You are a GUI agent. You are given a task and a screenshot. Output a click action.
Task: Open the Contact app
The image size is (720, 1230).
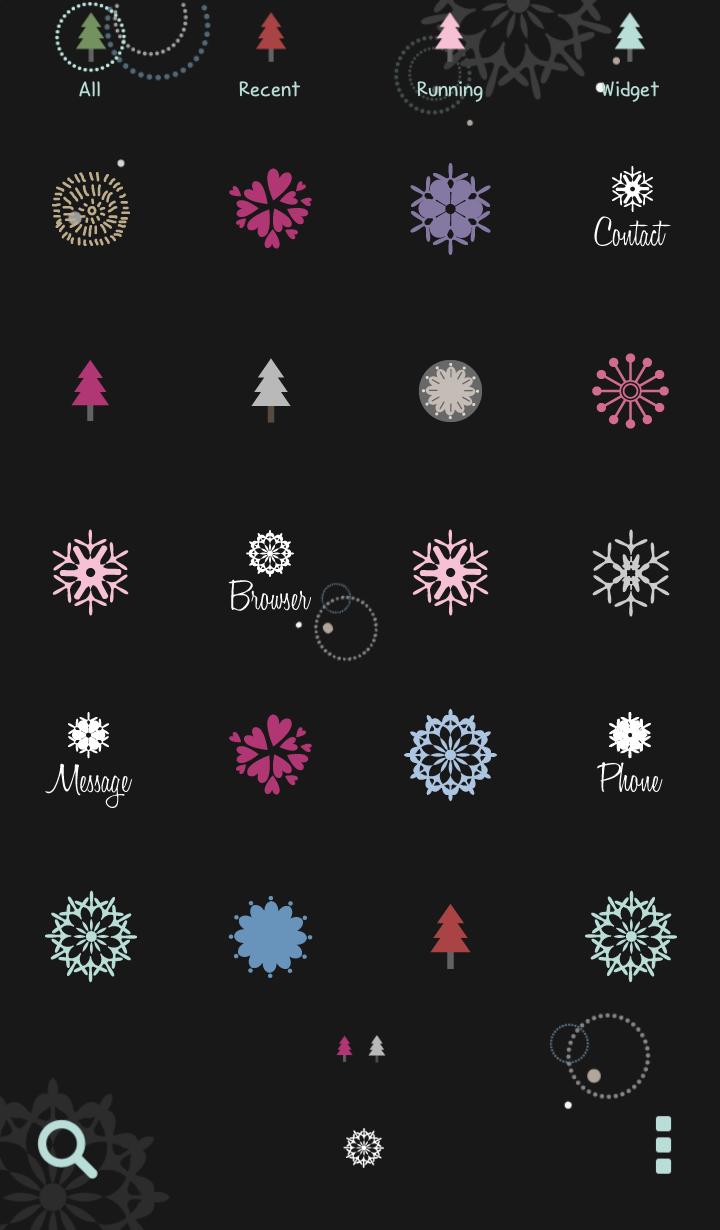[631, 210]
